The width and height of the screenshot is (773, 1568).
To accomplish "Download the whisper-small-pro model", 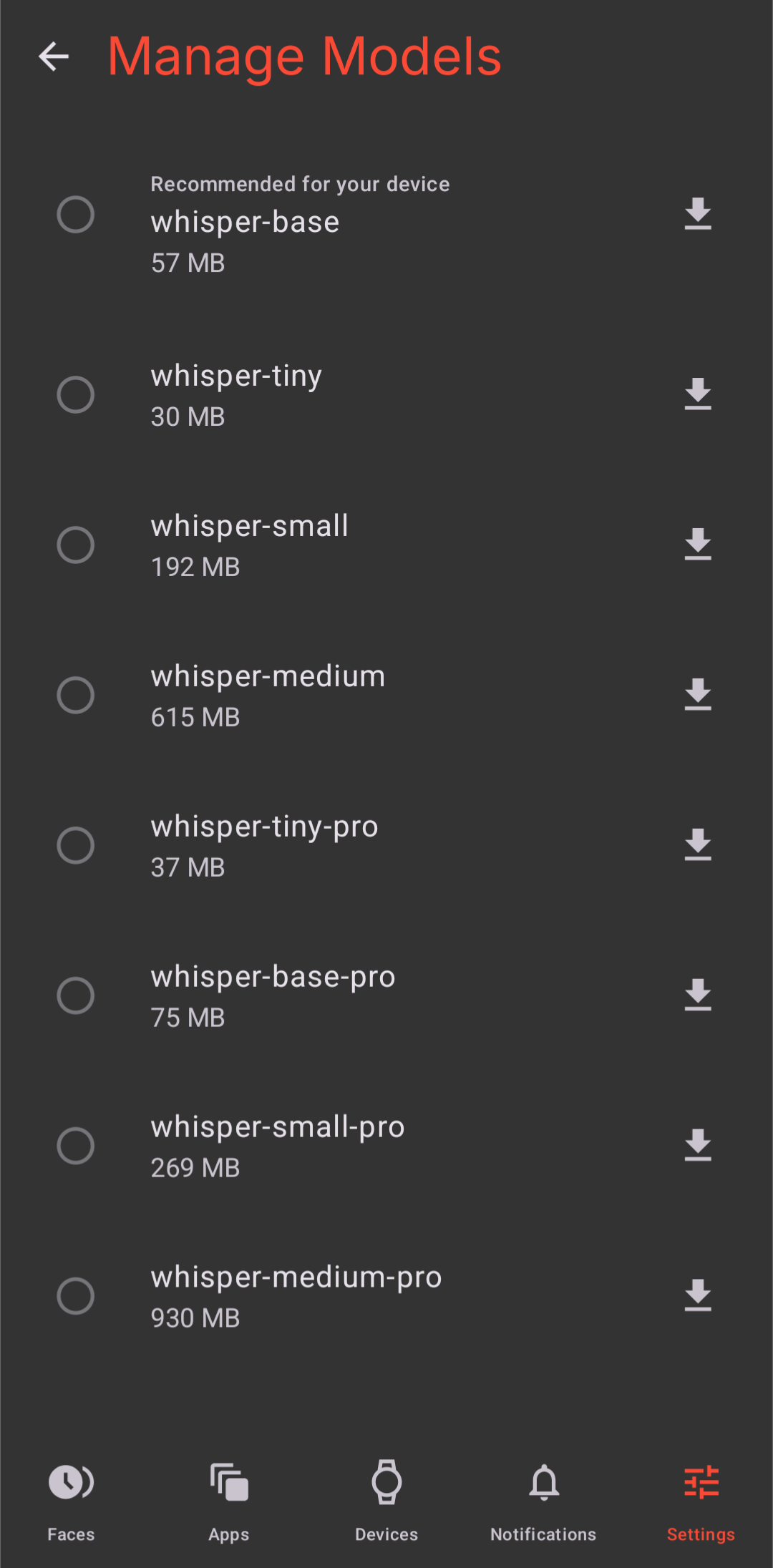I will click(x=697, y=1146).
